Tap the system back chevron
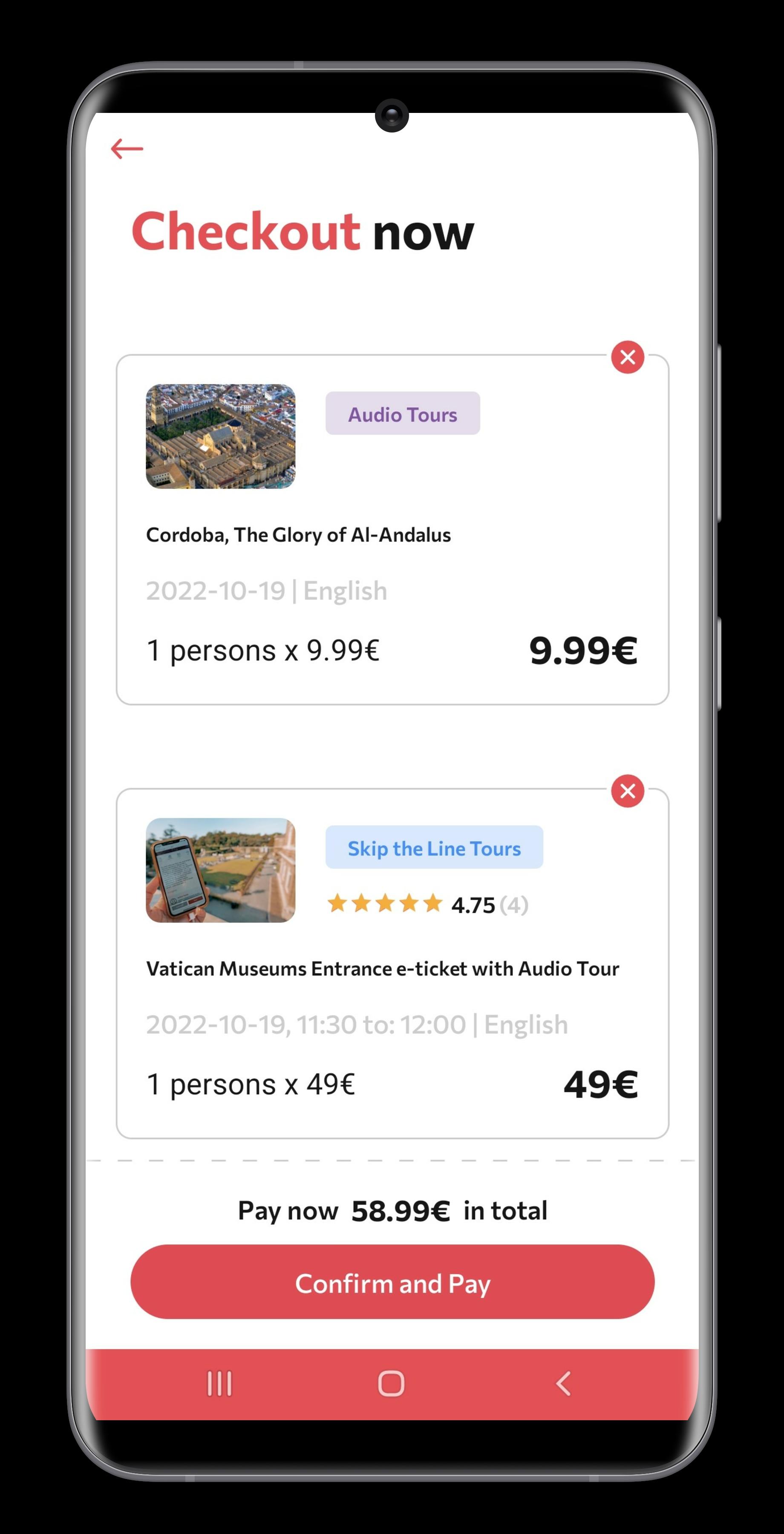 point(563,1383)
